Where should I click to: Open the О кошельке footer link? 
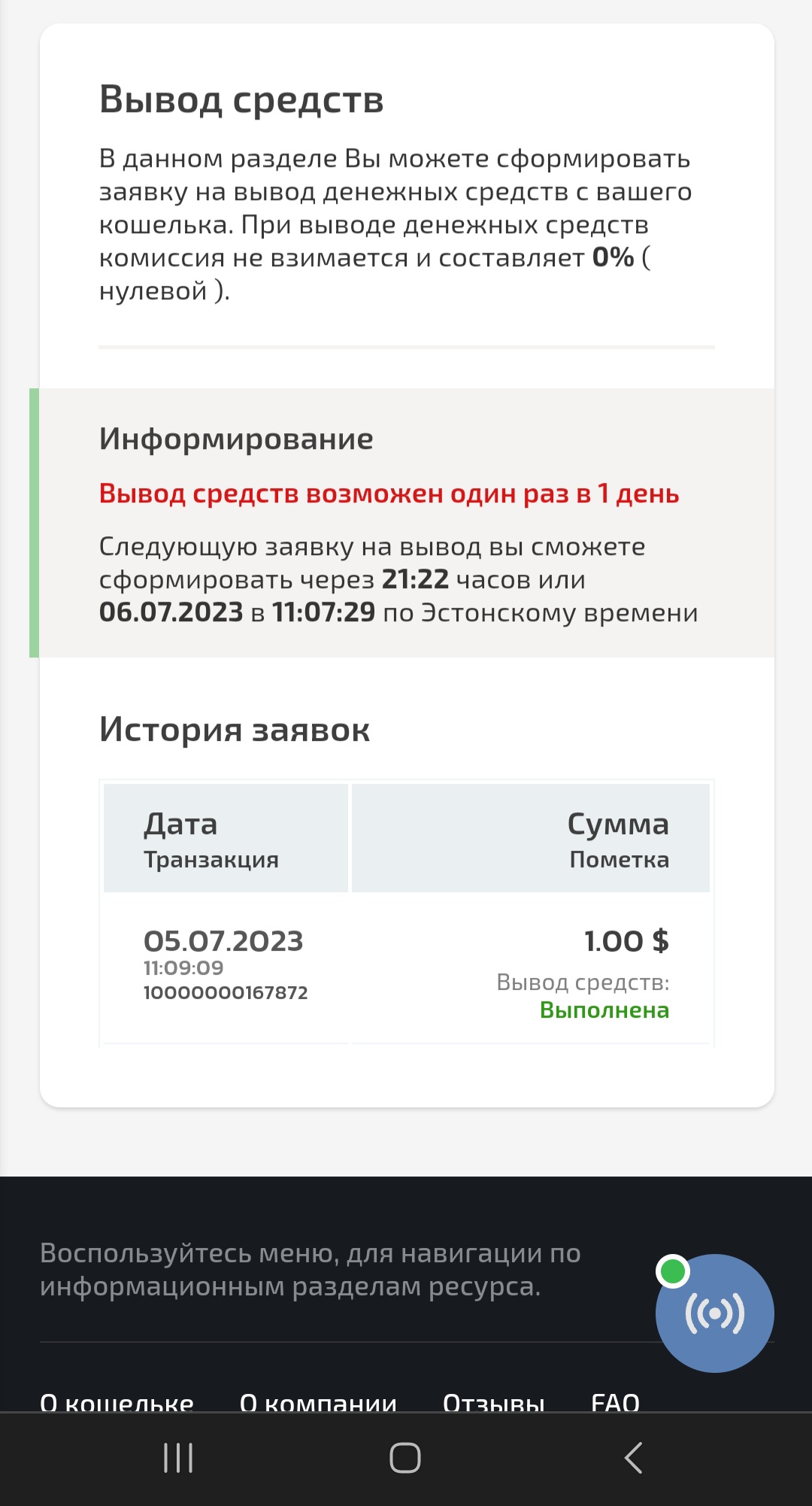[x=117, y=1402]
